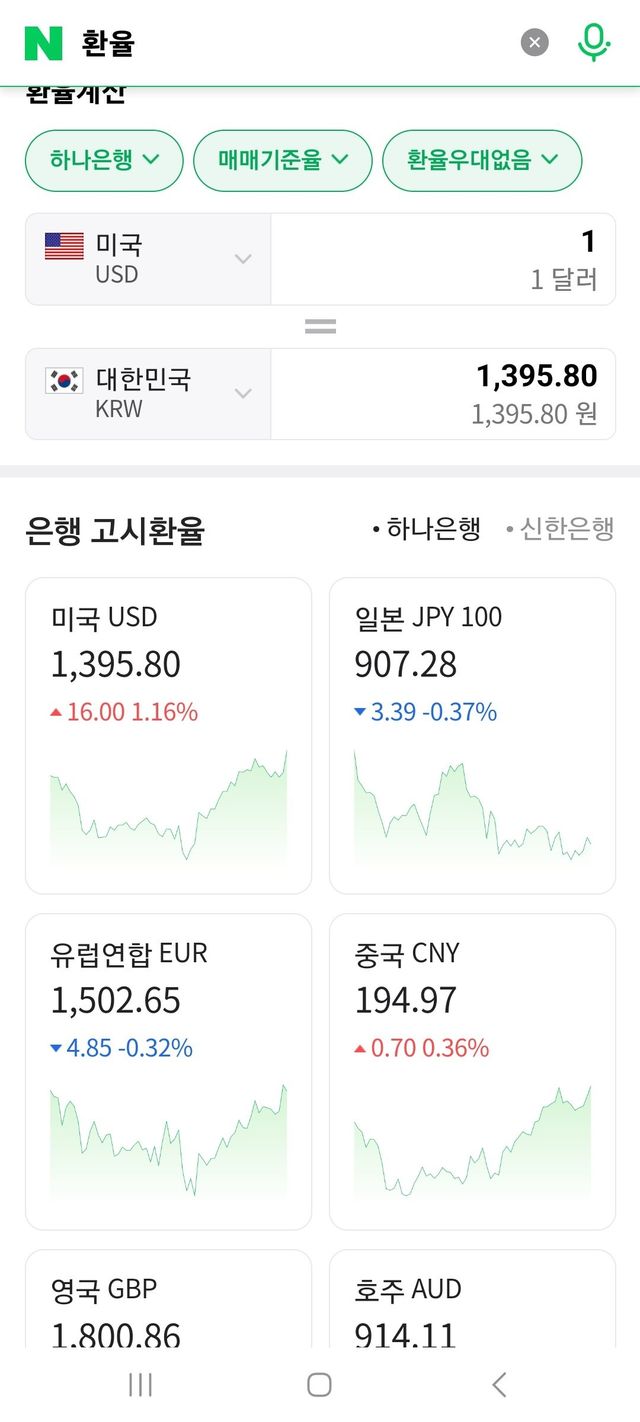Edit the 1 달러 amount field

point(443,259)
